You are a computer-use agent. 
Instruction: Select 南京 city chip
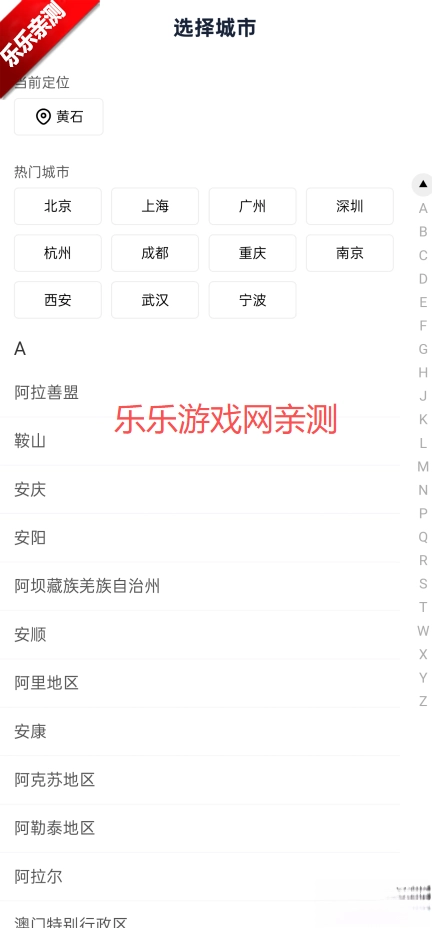click(x=350, y=253)
